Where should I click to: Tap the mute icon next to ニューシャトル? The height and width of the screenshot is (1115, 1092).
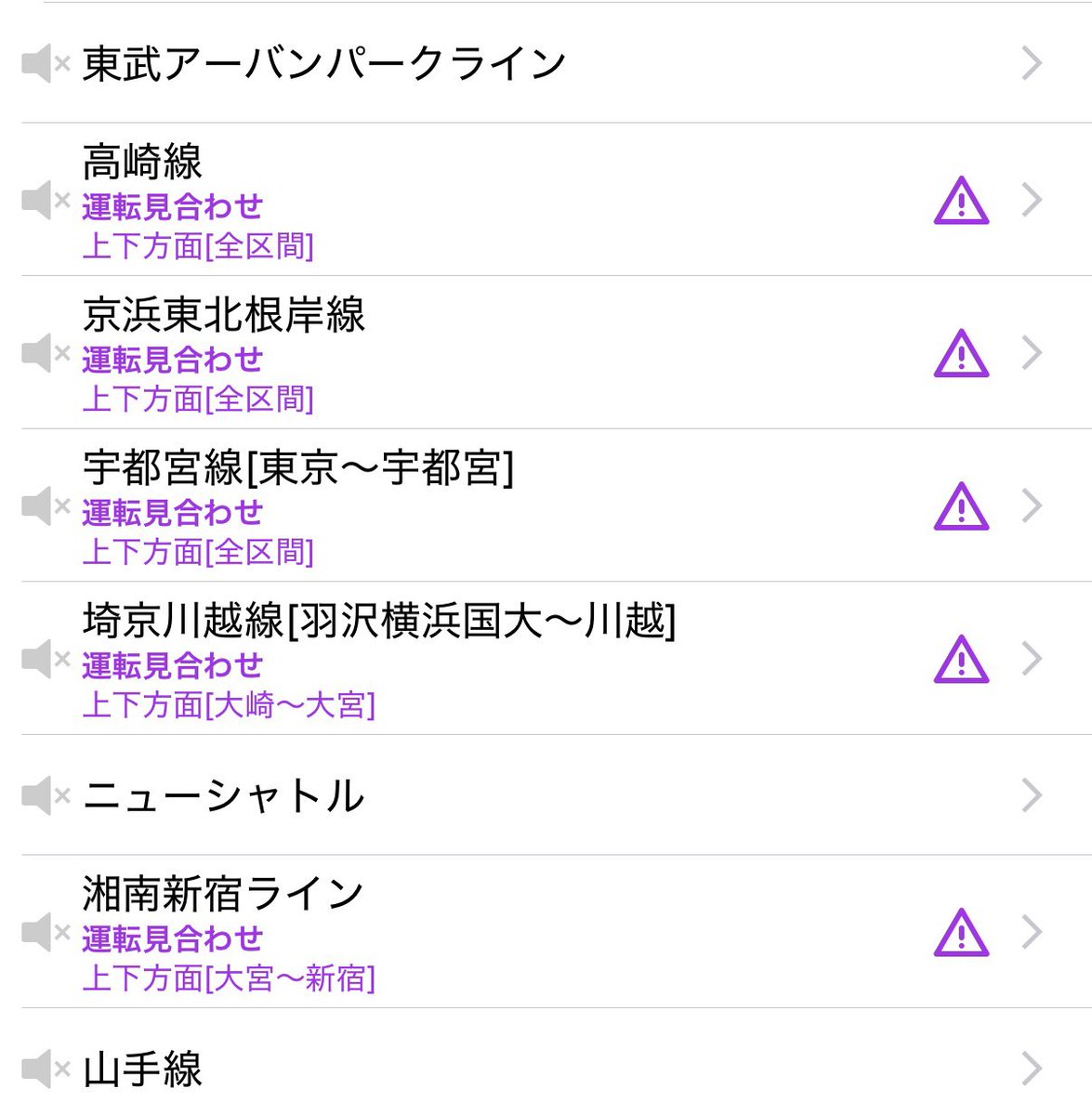[x=45, y=795]
